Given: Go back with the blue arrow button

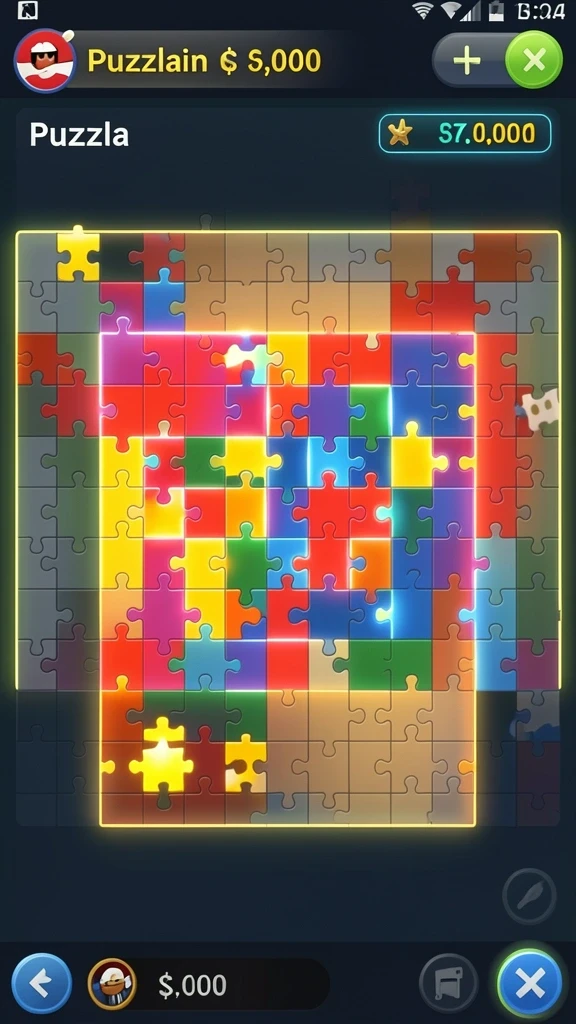Looking at the screenshot, I should click(x=42, y=984).
